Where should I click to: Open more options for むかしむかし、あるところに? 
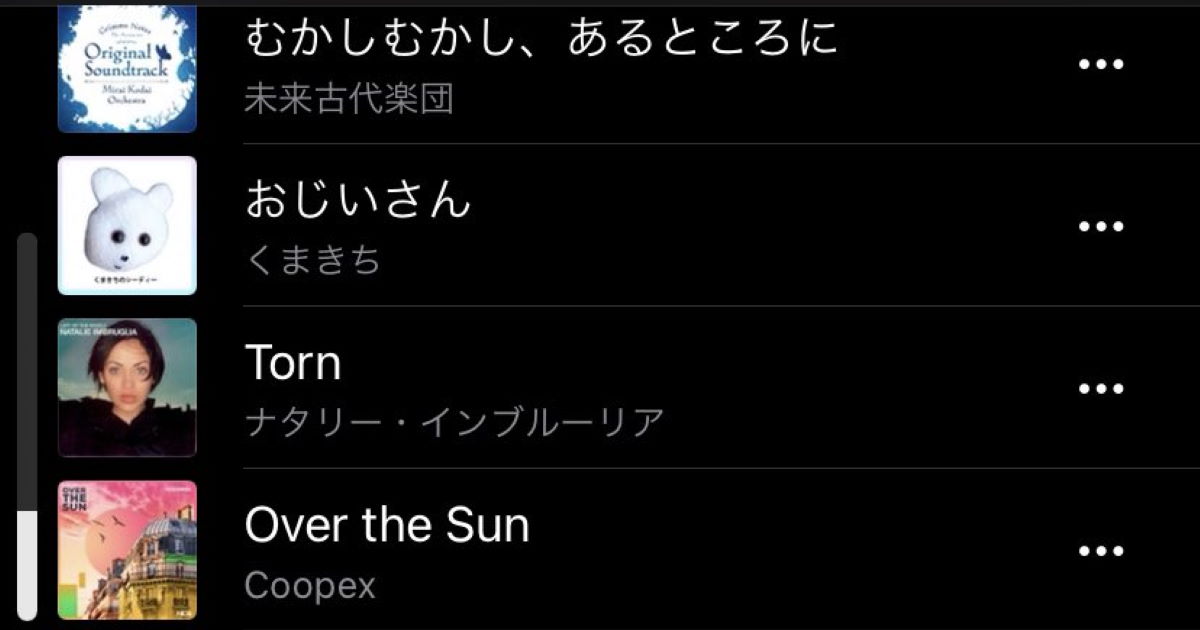coord(1101,64)
